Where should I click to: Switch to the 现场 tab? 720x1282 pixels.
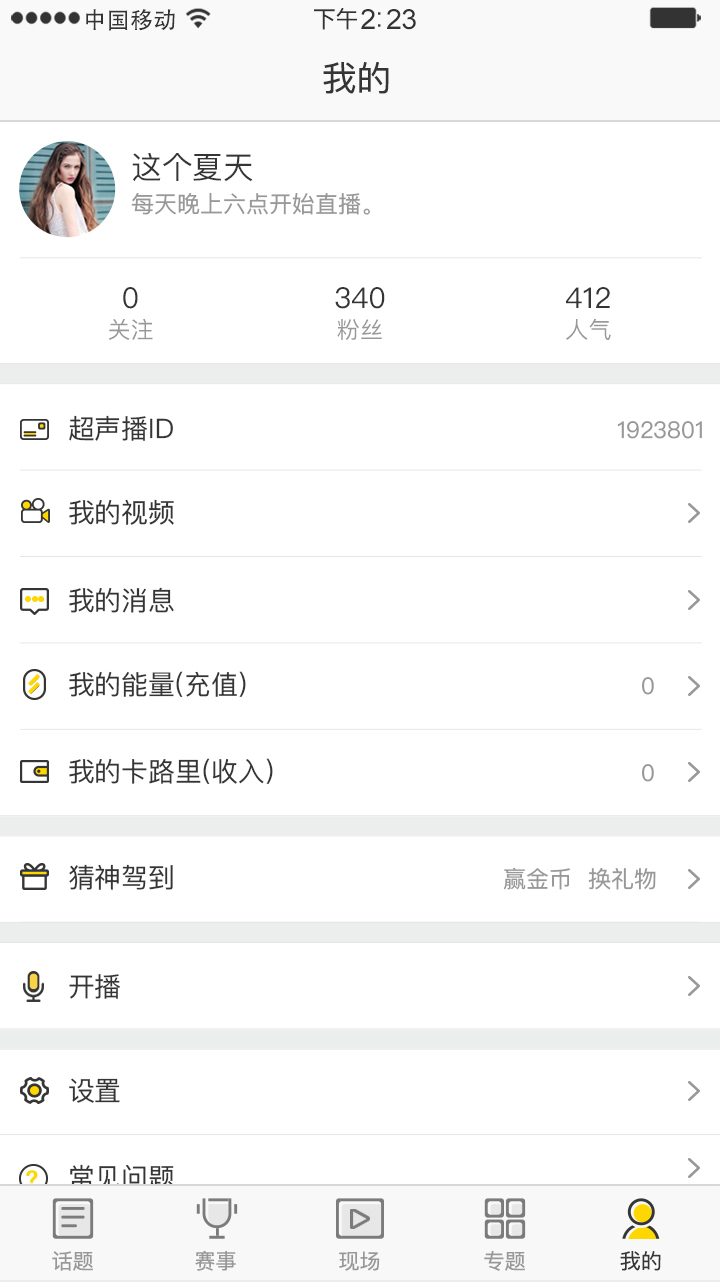(x=359, y=1232)
